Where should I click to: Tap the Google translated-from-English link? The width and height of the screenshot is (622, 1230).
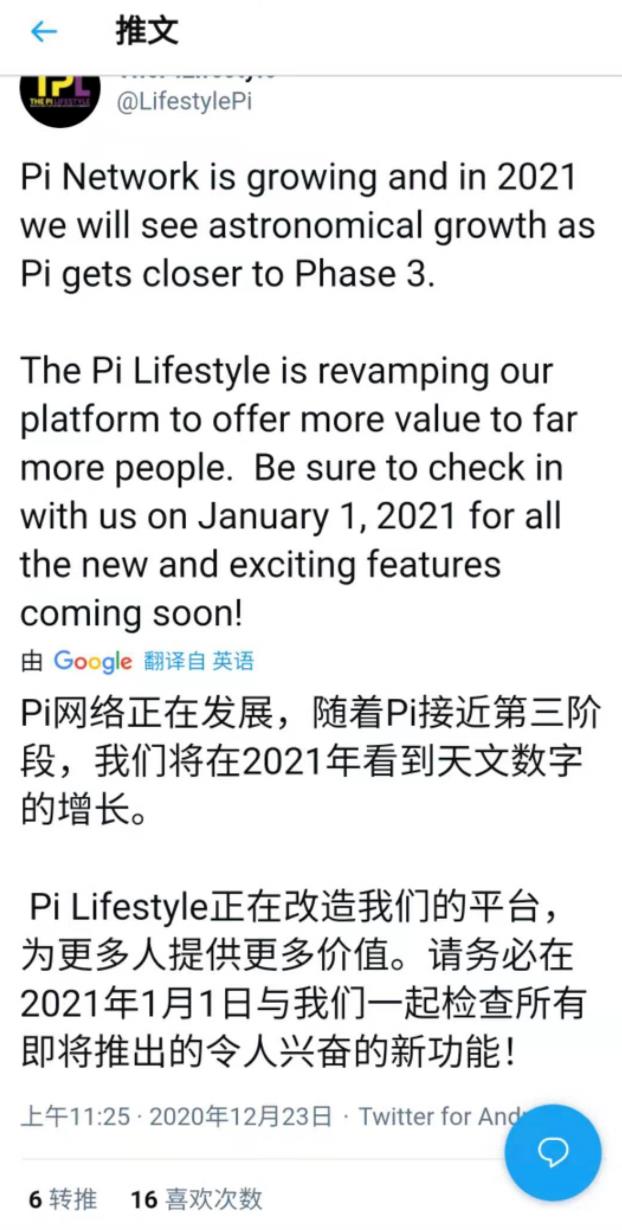pyautogui.click(x=198, y=661)
